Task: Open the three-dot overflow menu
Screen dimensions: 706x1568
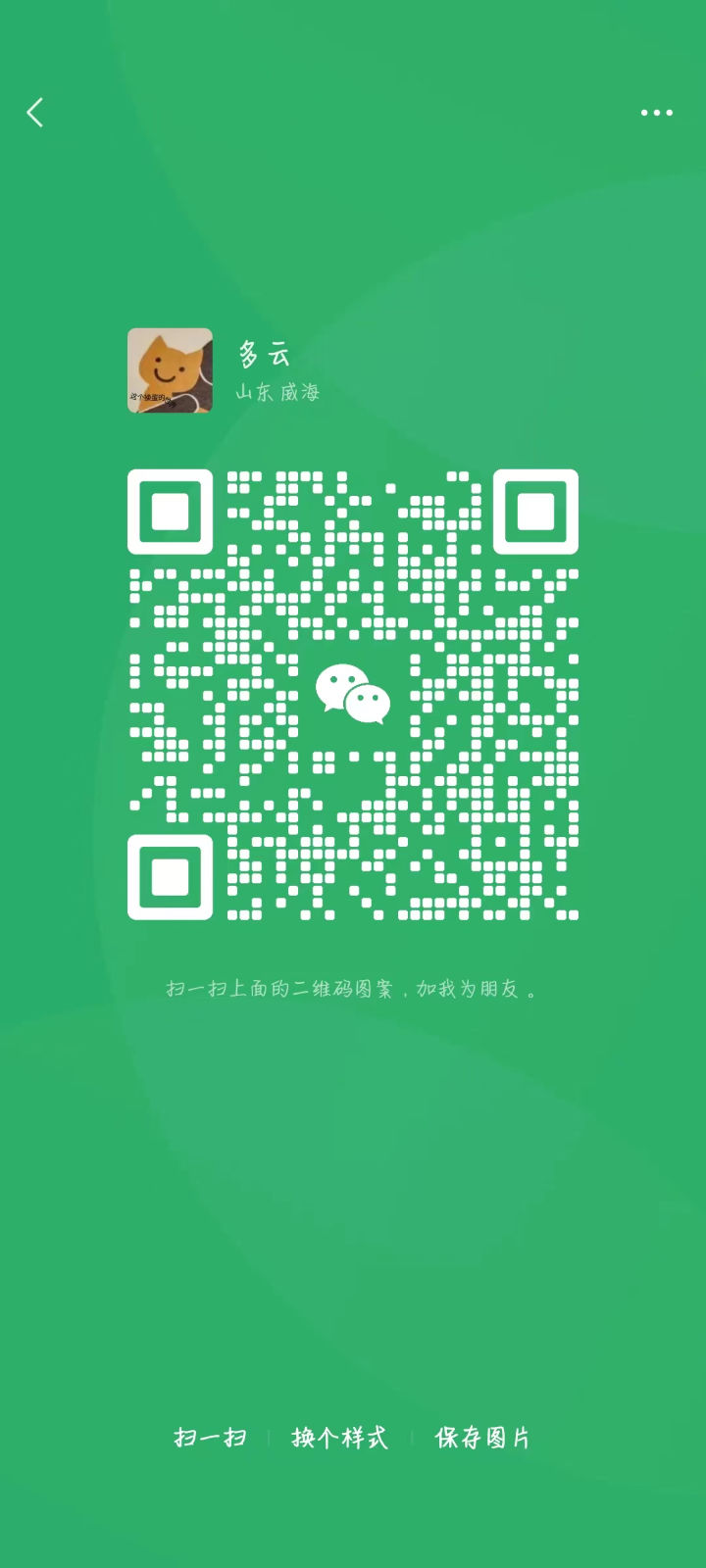Action: [x=656, y=113]
